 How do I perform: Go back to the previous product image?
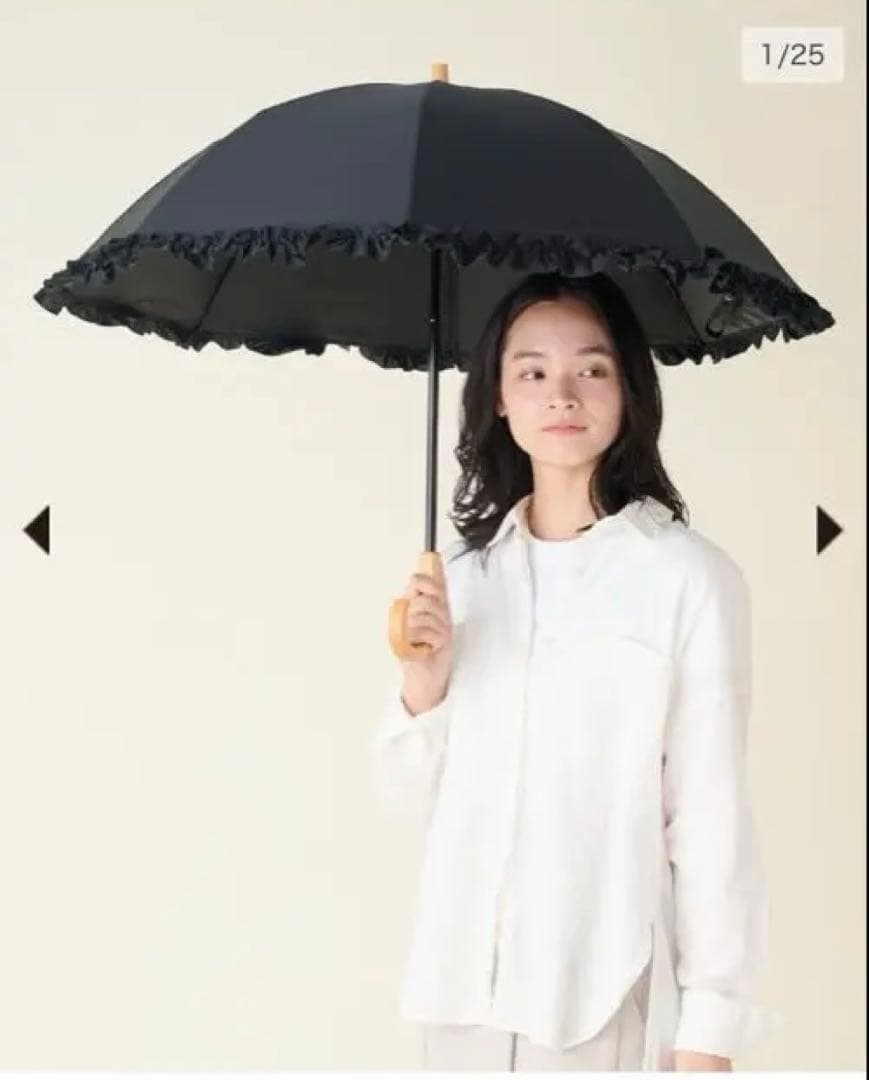click(x=37, y=530)
